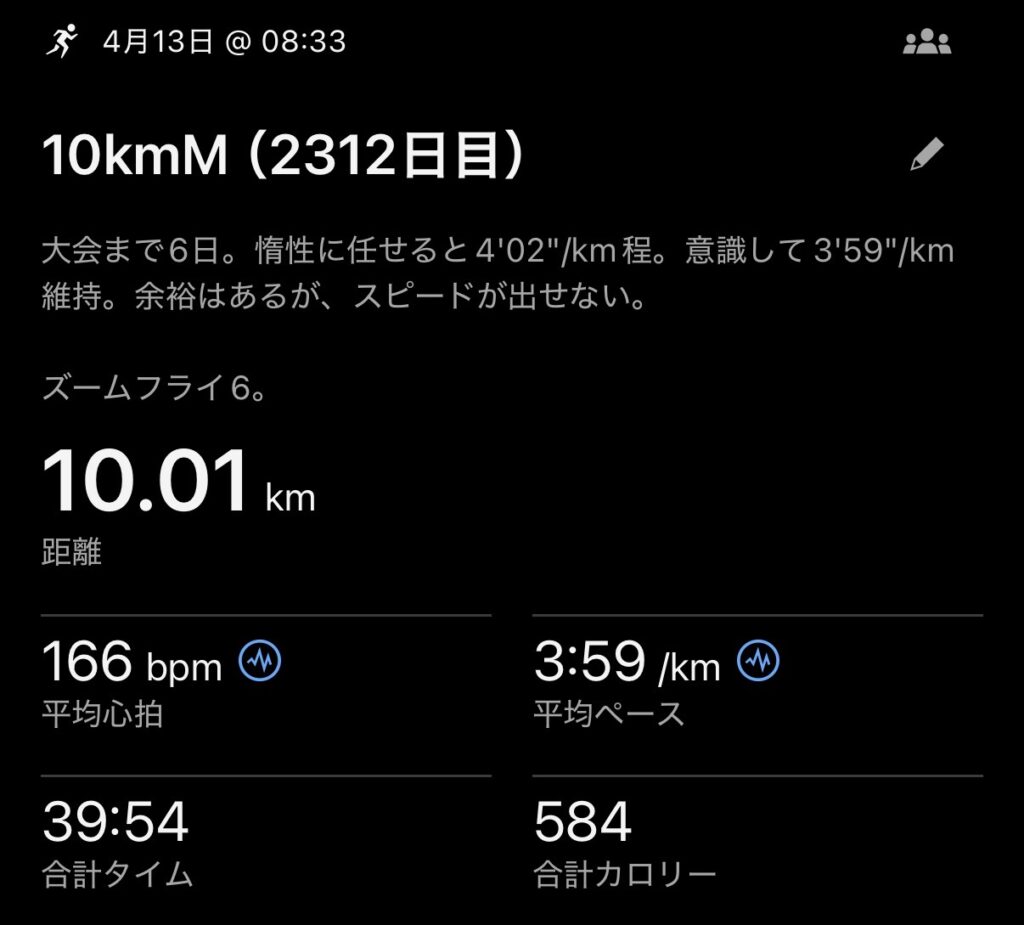Edit the activity title with the pencil icon
Viewport: 1024px width, 925px height.
[927, 155]
